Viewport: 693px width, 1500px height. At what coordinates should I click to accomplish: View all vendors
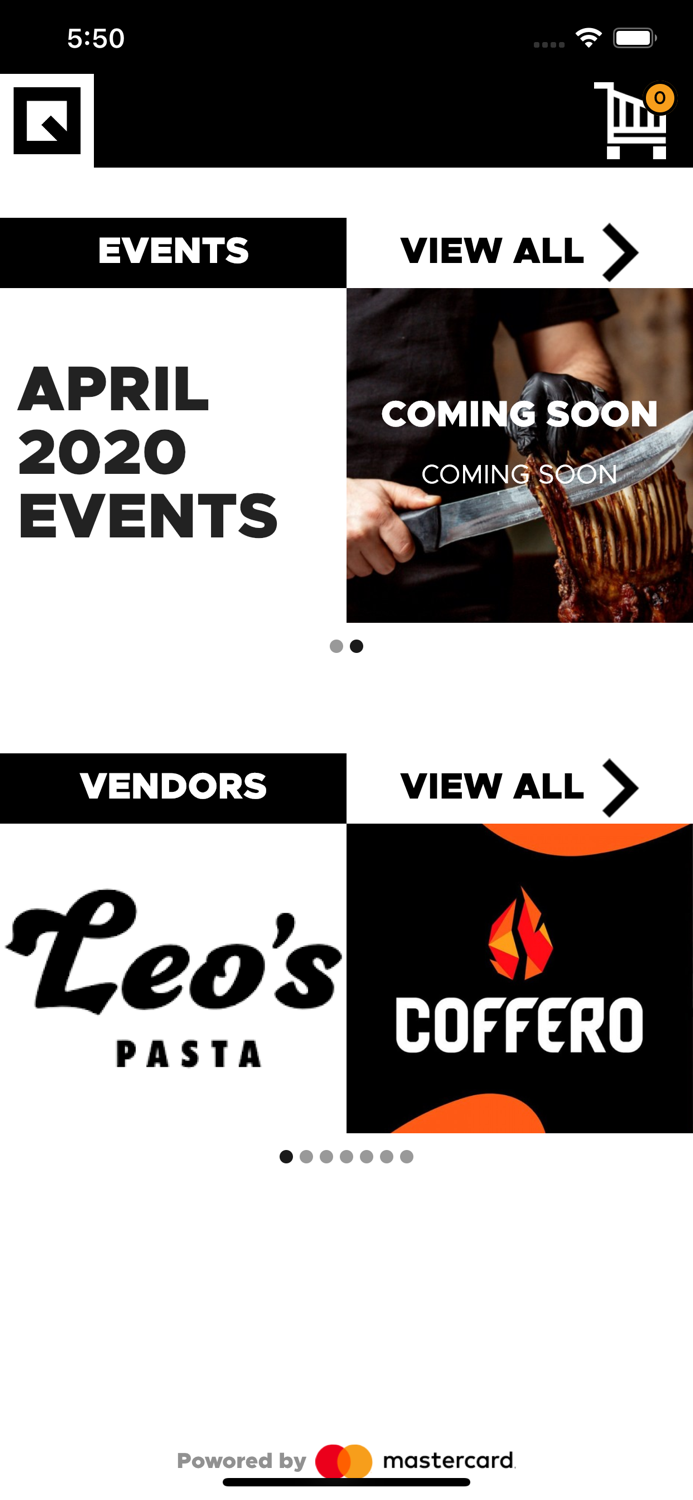click(519, 787)
